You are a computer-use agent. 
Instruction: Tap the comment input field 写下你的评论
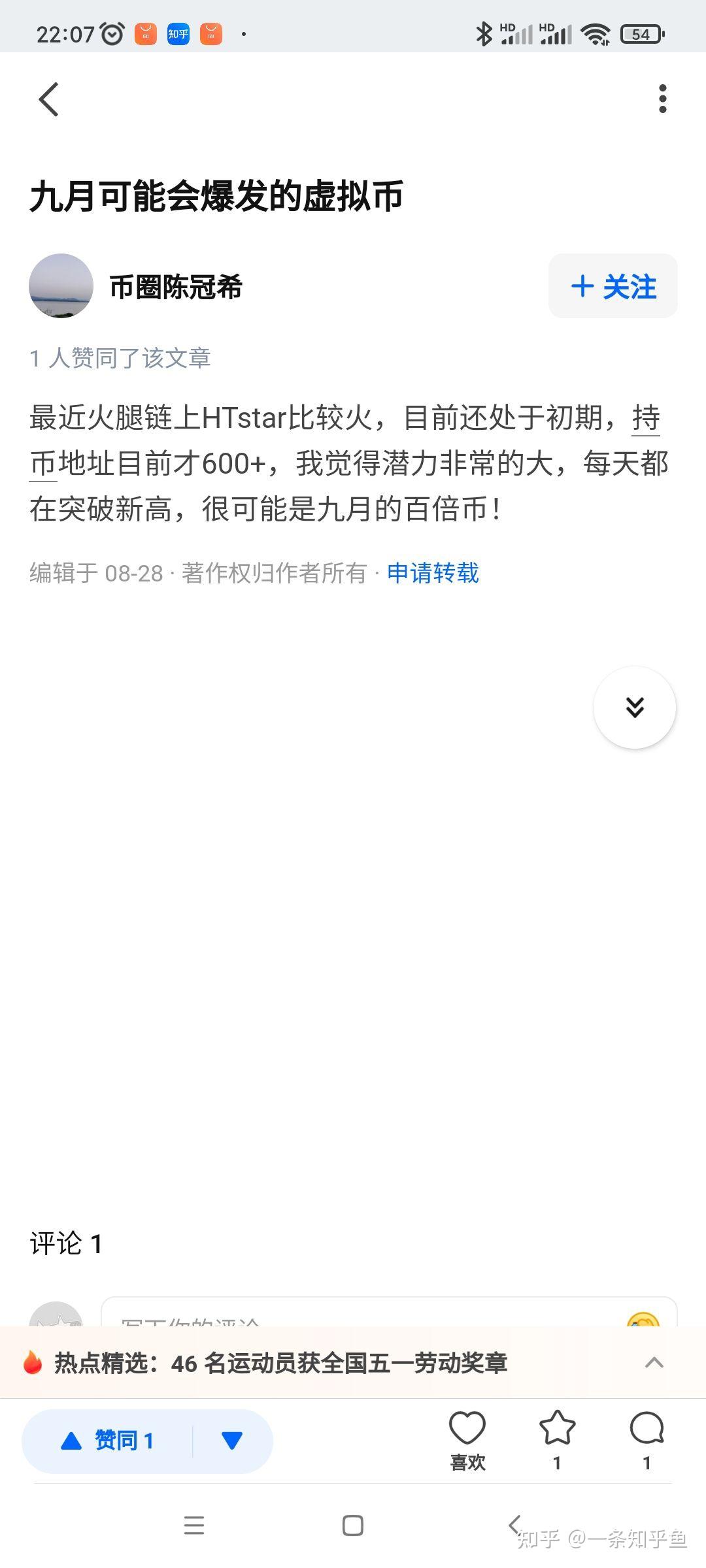click(x=327, y=1321)
